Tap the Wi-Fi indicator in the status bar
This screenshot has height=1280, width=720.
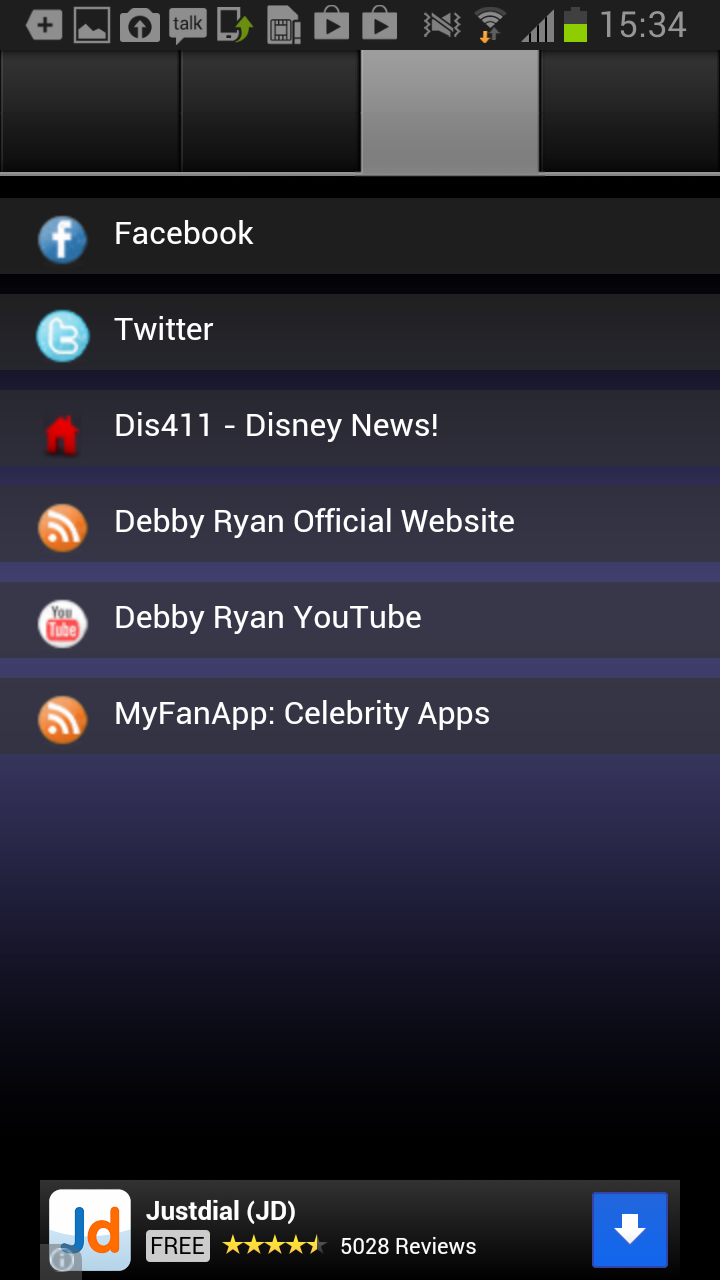[x=487, y=21]
